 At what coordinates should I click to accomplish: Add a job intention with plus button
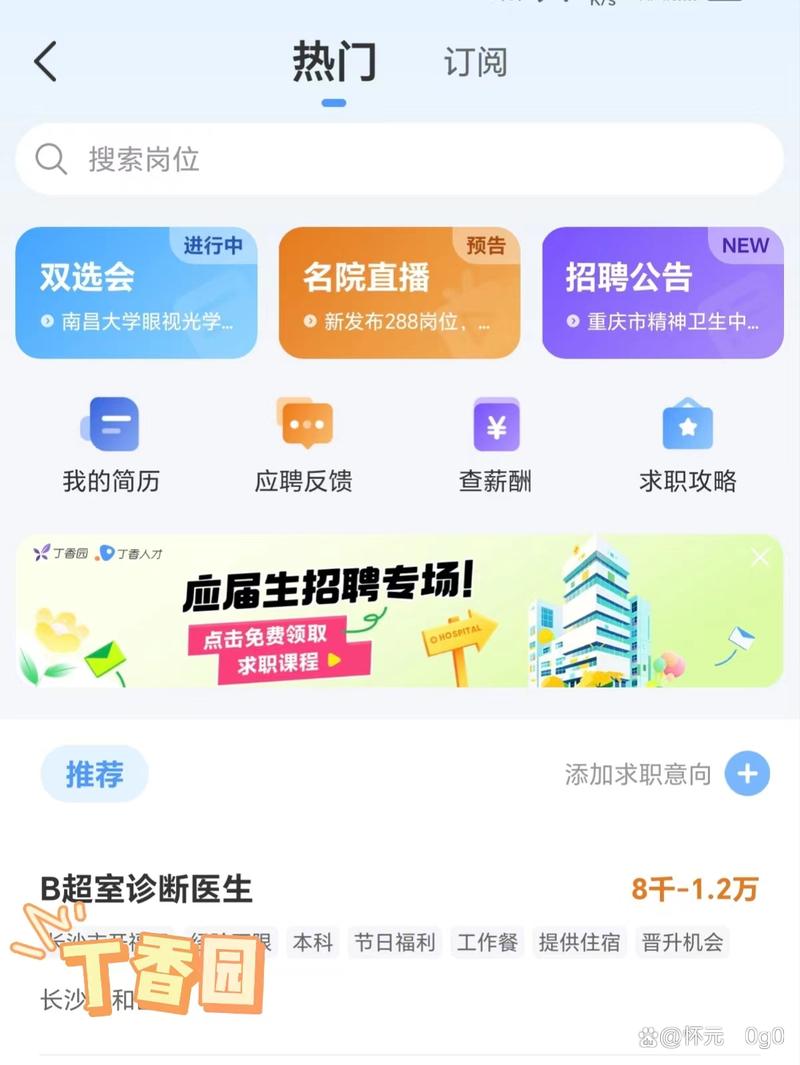pos(747,774)
